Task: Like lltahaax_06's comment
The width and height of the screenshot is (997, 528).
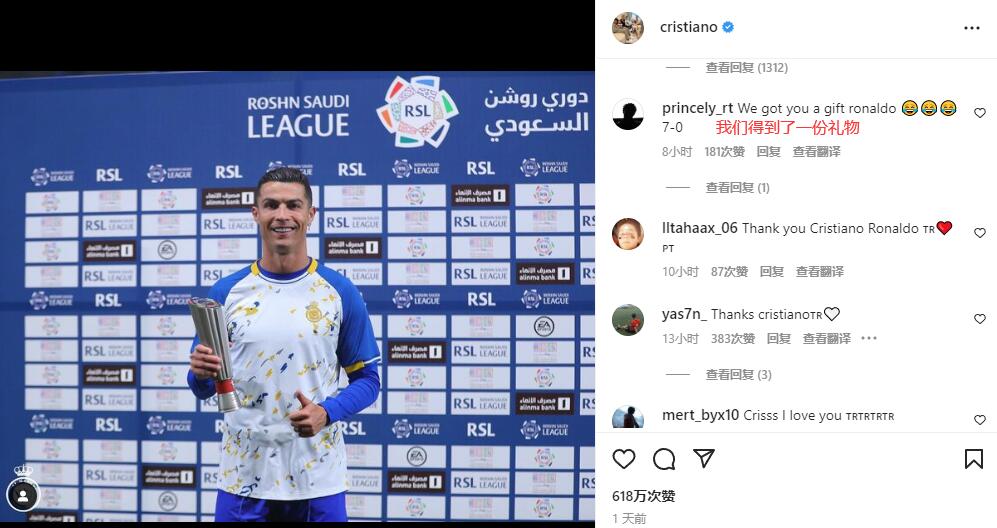Action: coord(979,233)
